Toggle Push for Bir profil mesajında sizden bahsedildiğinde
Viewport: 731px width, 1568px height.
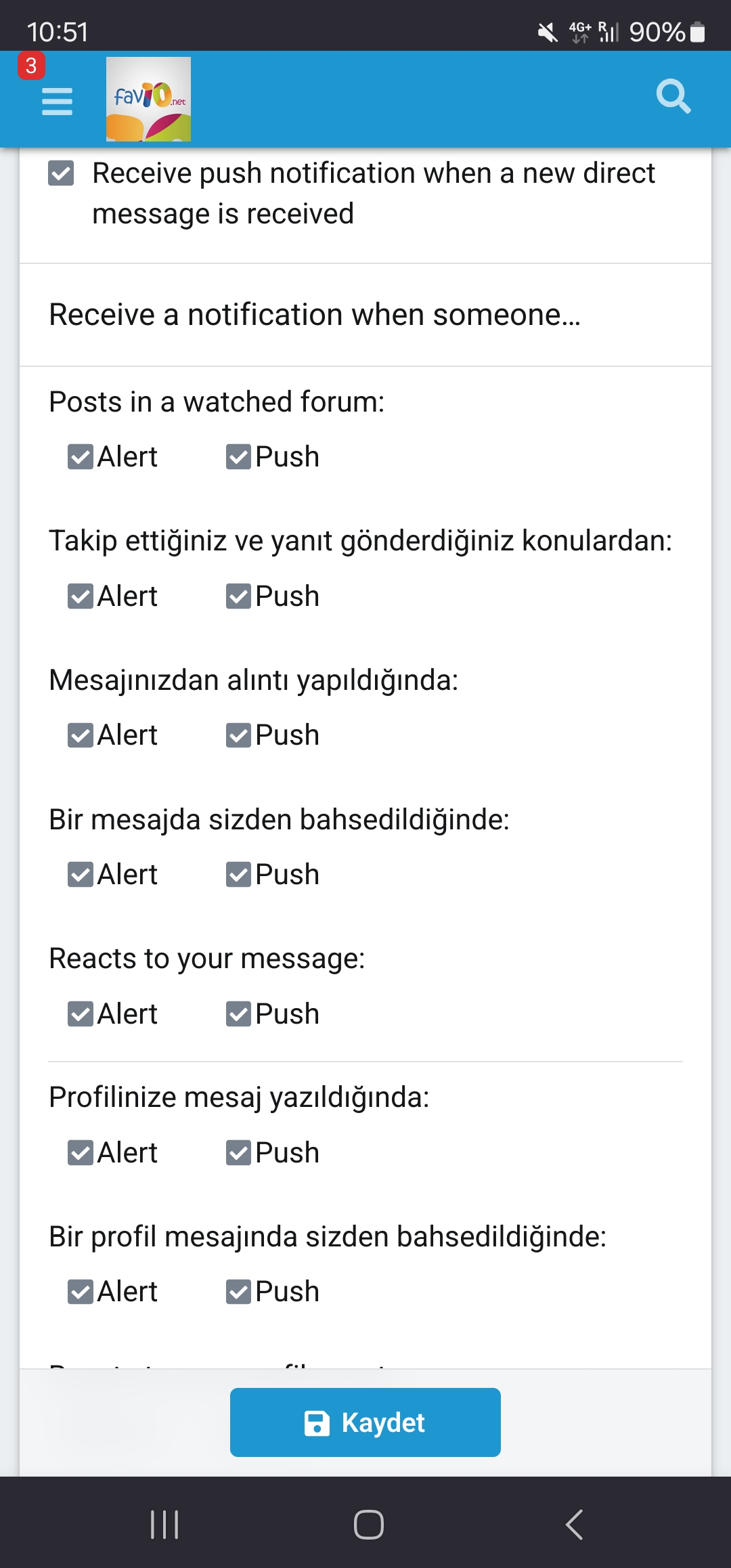click(x=238, y=1292)
